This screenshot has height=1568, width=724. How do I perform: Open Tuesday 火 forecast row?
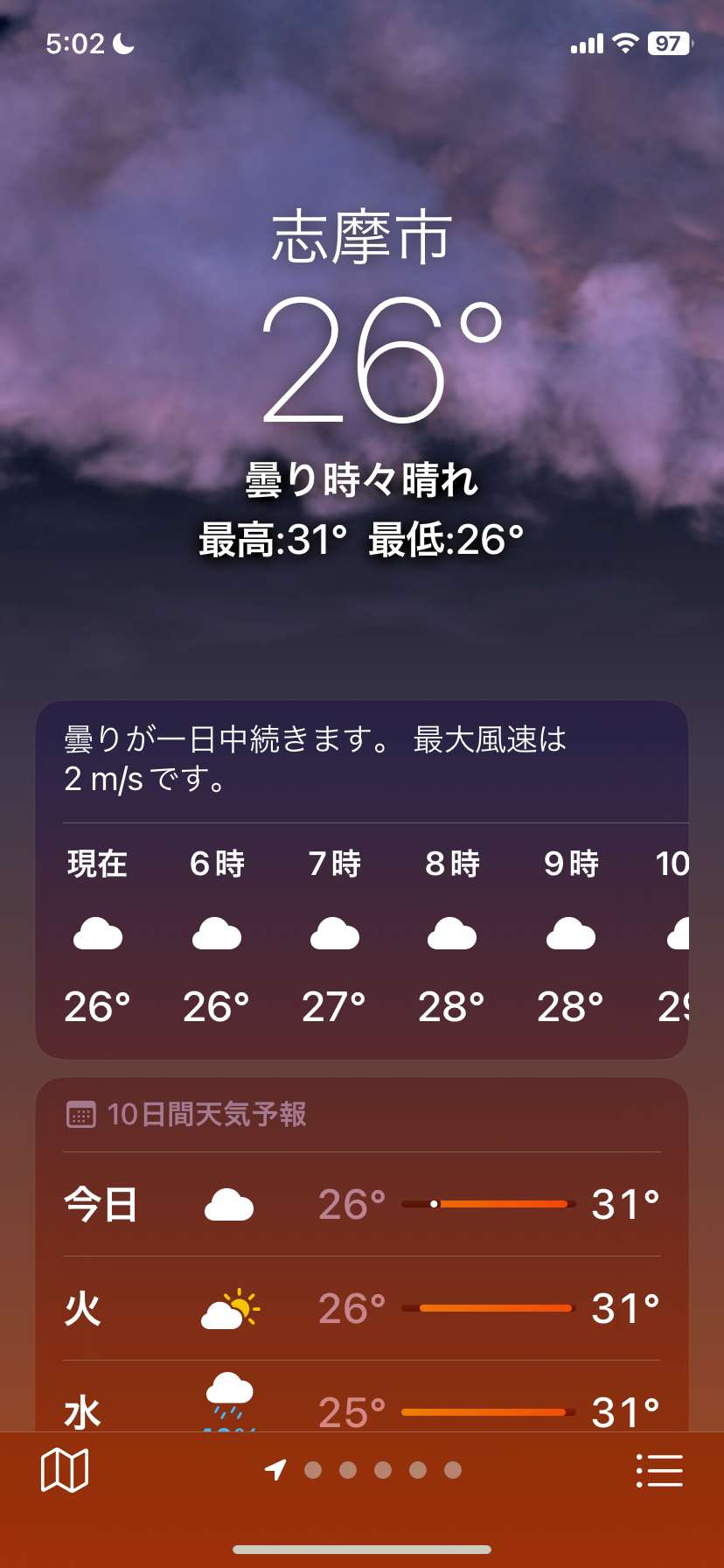[x=362, y=1309]
